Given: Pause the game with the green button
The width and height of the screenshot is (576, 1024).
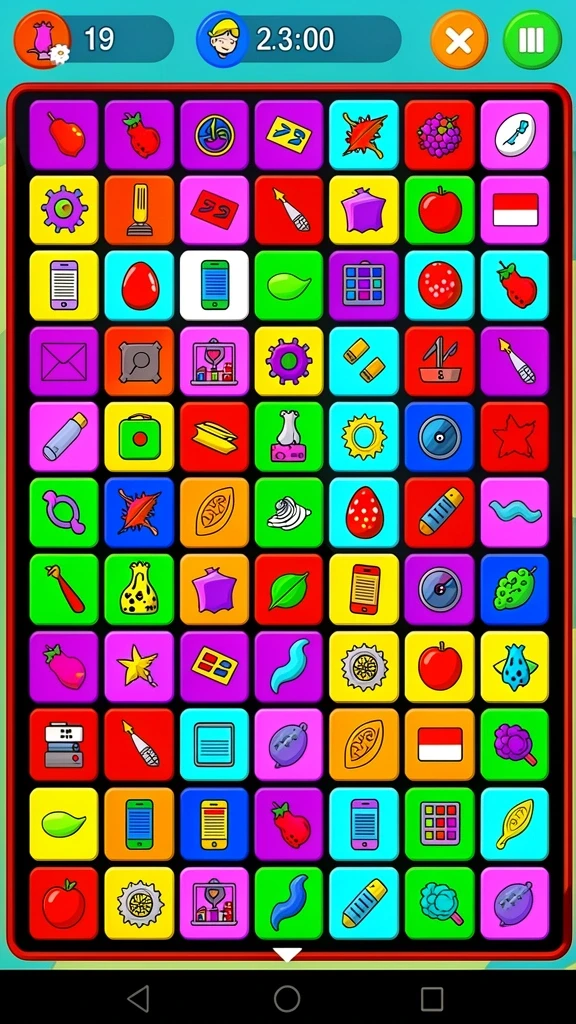Looking at the screenshot, I should tap(532, 40).
